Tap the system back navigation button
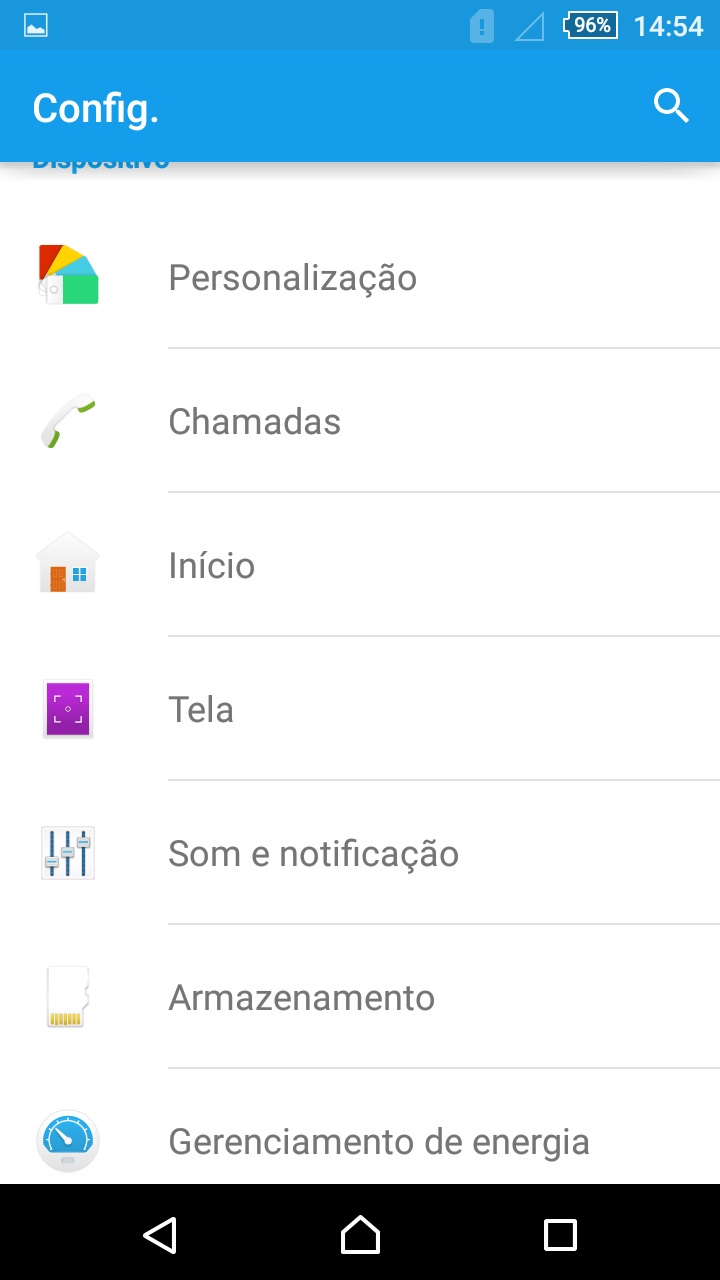 [x=160, y=1234]
